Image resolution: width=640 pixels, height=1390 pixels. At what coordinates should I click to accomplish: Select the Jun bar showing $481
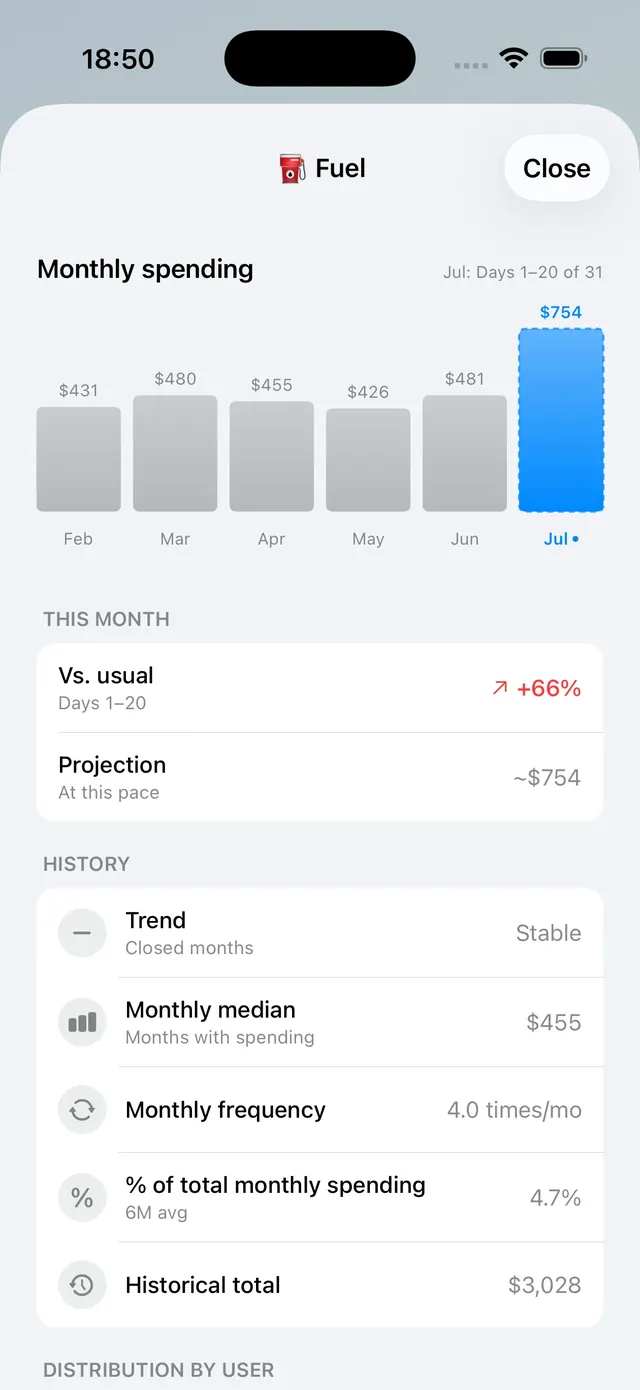465,453
